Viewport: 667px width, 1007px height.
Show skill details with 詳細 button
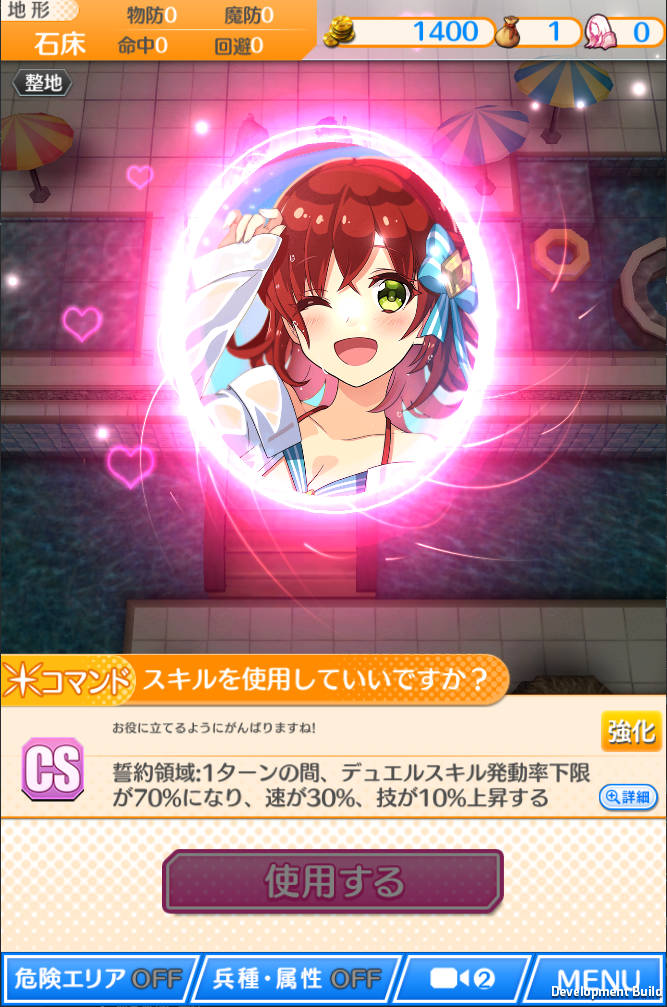pyautogui.click(x=628, y=796)
